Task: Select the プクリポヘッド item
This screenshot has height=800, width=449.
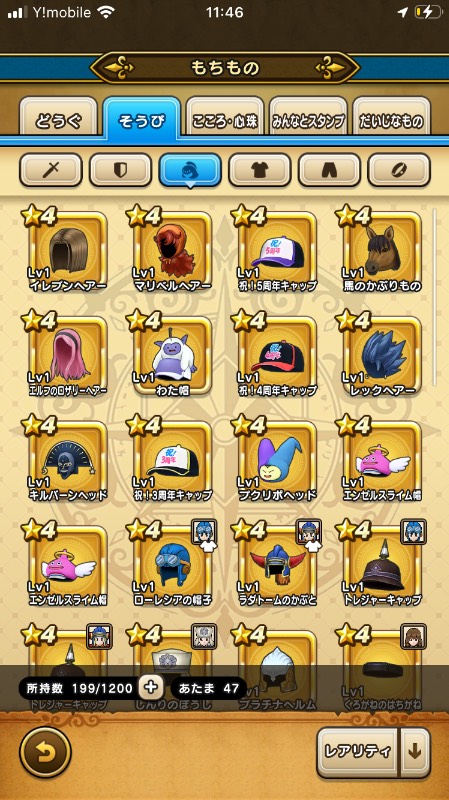Action: [277, 460]
